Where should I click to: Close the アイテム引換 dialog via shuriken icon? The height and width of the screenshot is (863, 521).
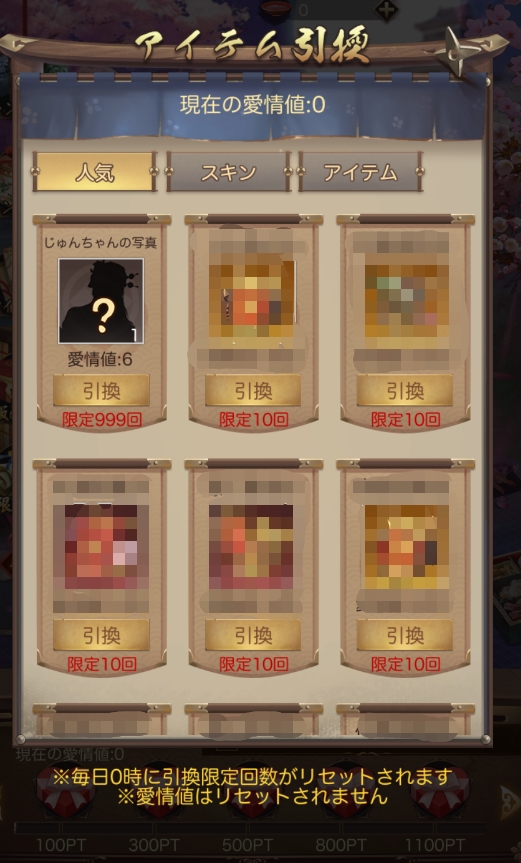[x=454, y=52]
